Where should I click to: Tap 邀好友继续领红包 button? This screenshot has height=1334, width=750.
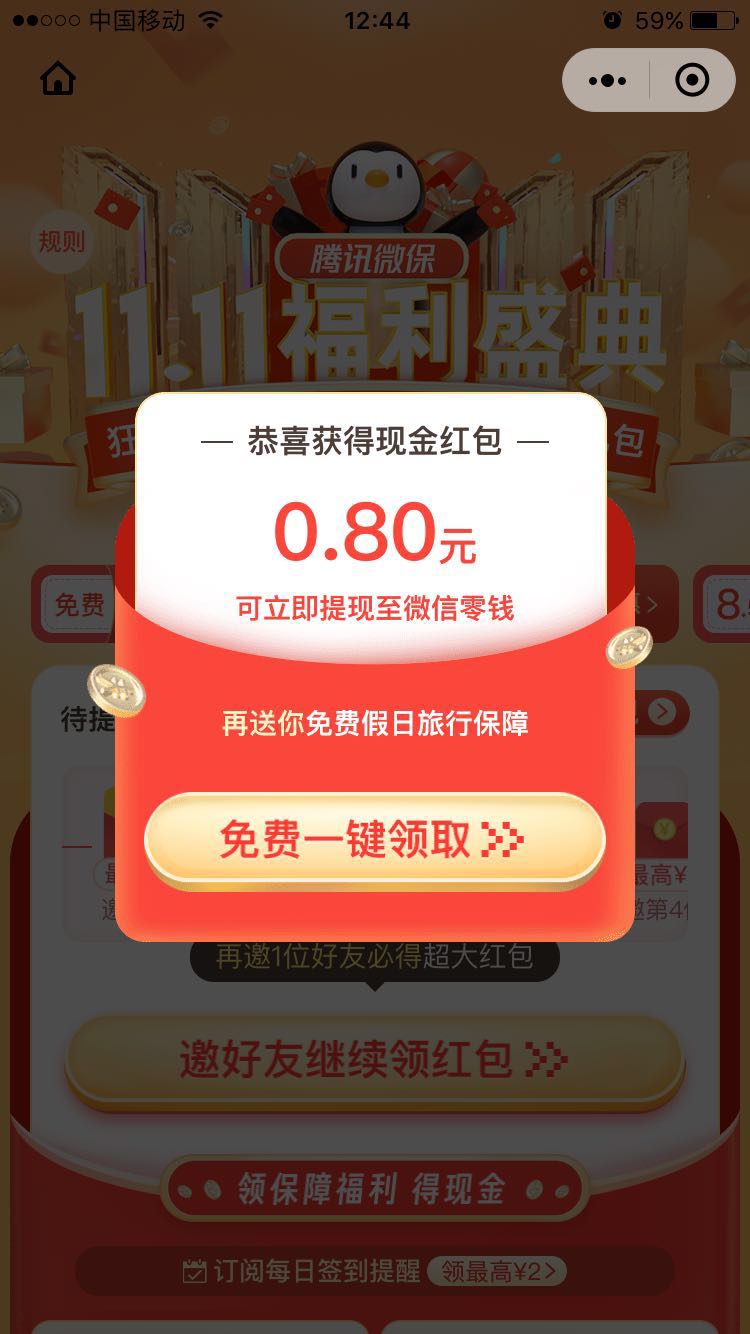[x=375, y=1060]
